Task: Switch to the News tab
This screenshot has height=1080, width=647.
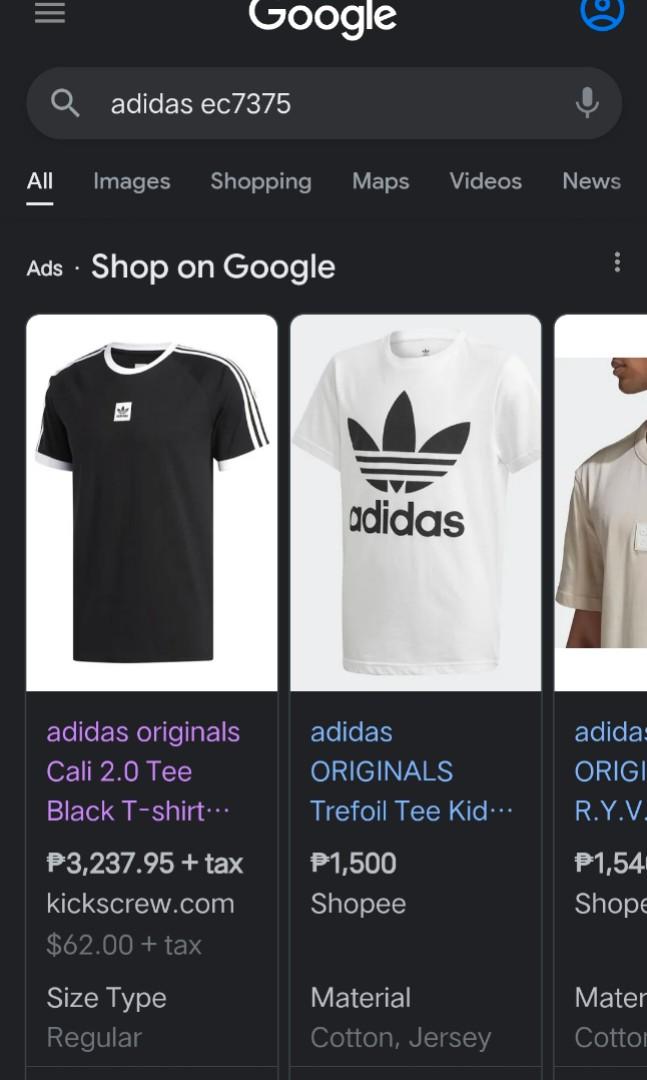Action: [x=591, y=181]
